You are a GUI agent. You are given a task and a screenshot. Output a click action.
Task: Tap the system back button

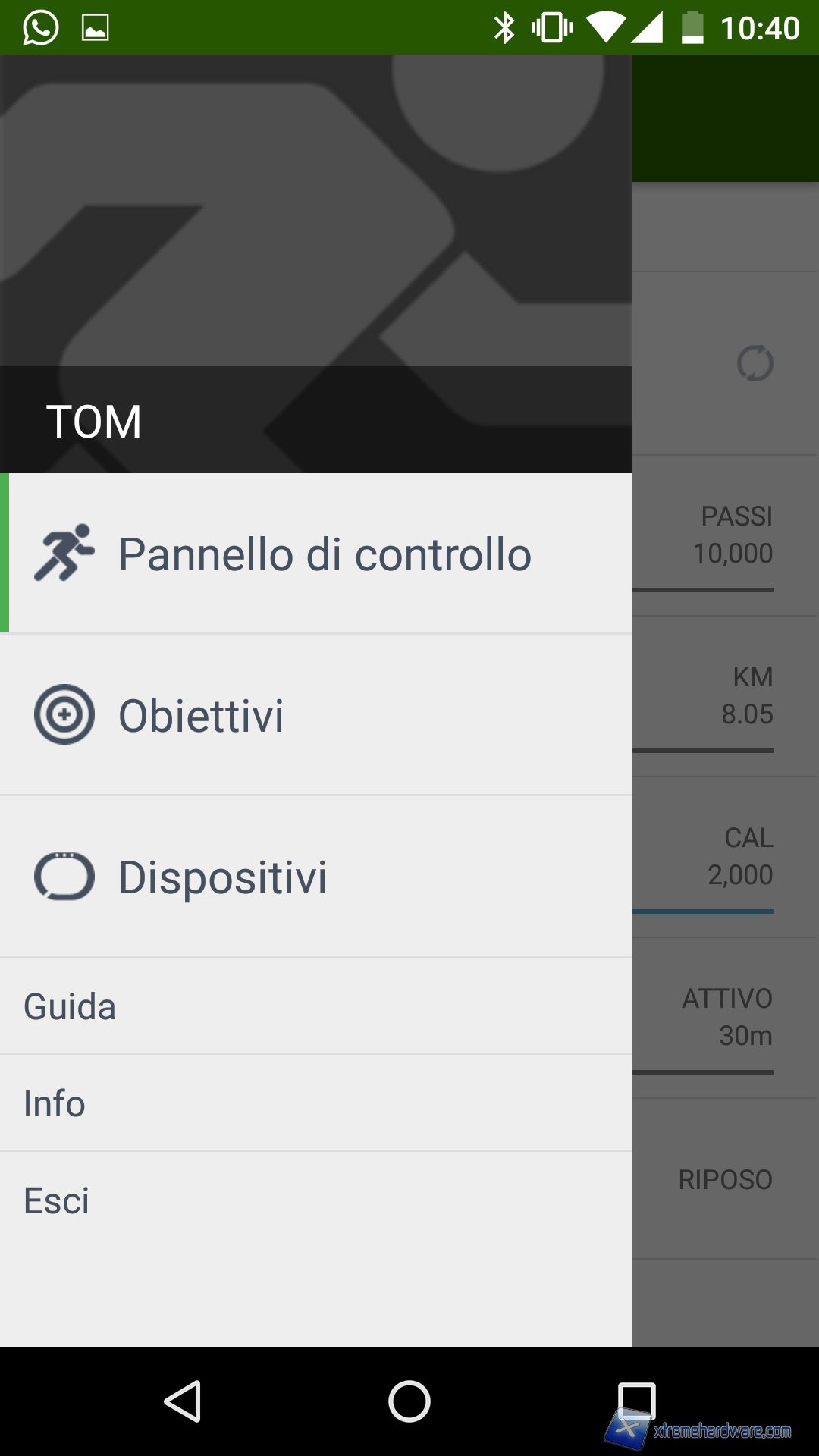(x=183, y=1401)
